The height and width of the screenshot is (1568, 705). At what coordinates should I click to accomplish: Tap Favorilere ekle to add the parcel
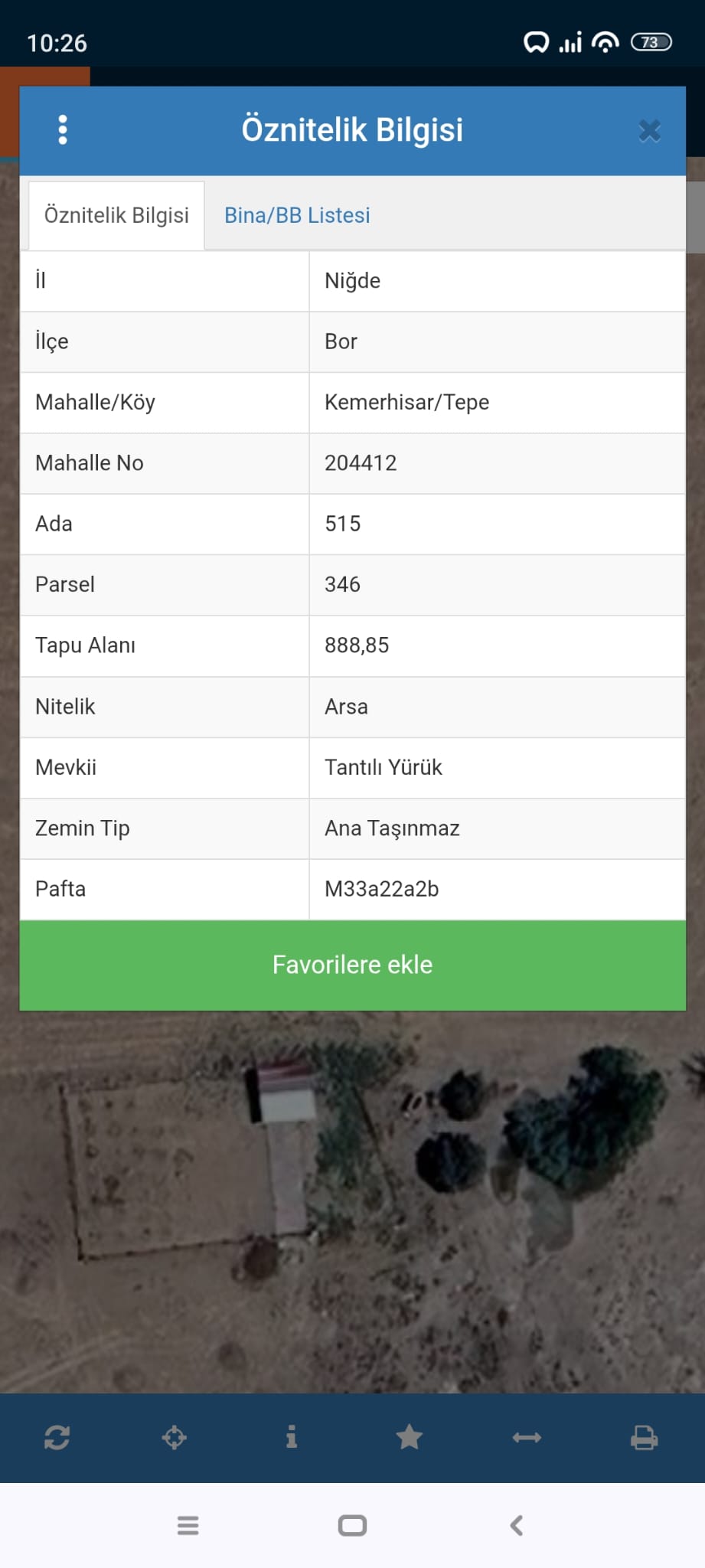point(352,965)
